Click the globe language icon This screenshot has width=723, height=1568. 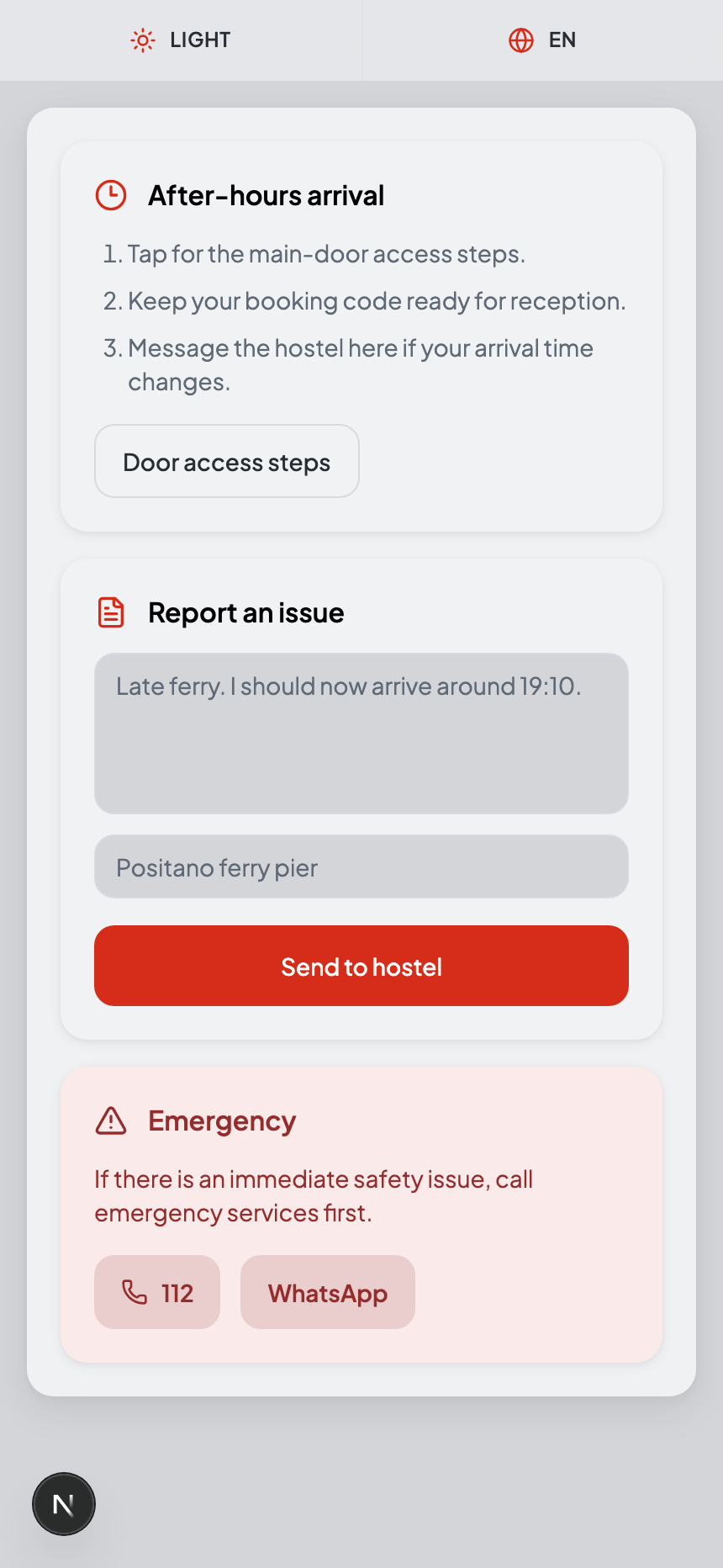(521, 40)
